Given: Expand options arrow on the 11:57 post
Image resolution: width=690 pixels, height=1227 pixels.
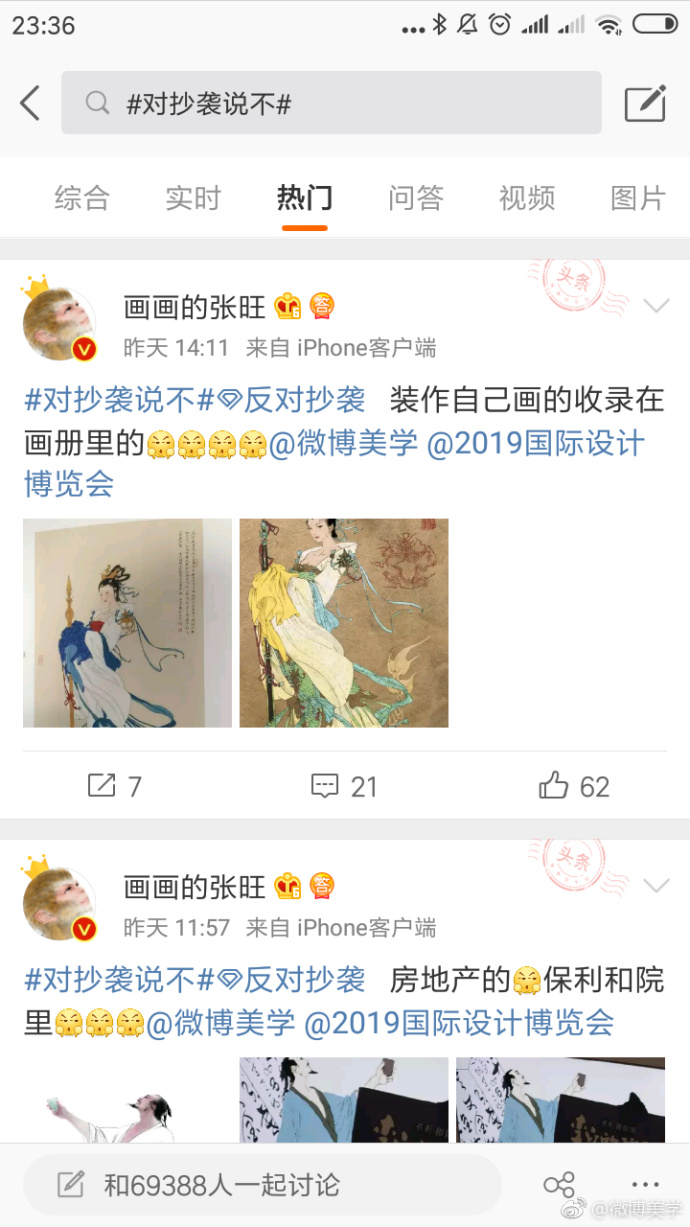Looking at the screenshot, I should [656, 886].
